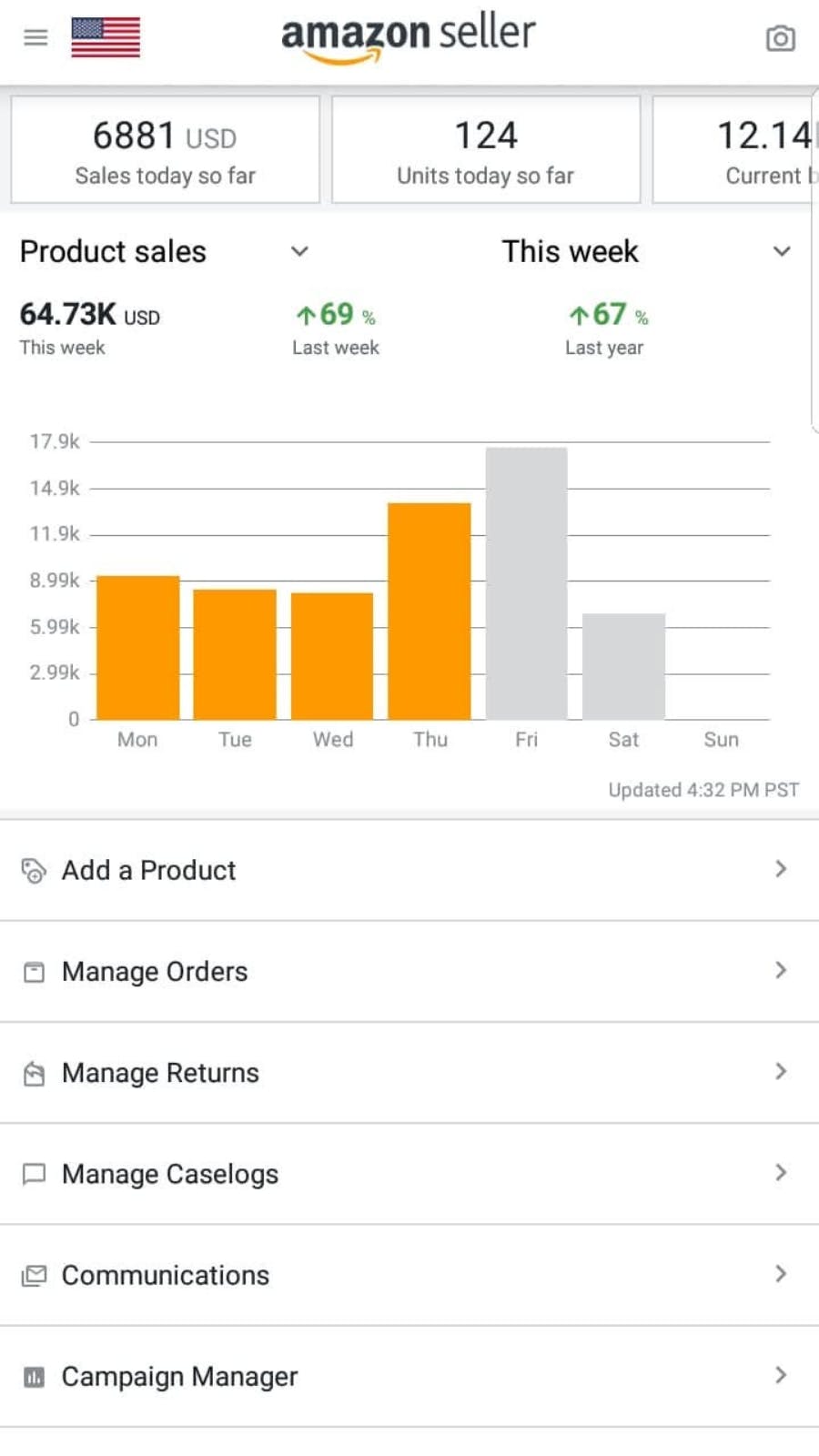This screenshot has height=1456, width=819.
Task: Change the This week time range
Action: coord(645,251)
